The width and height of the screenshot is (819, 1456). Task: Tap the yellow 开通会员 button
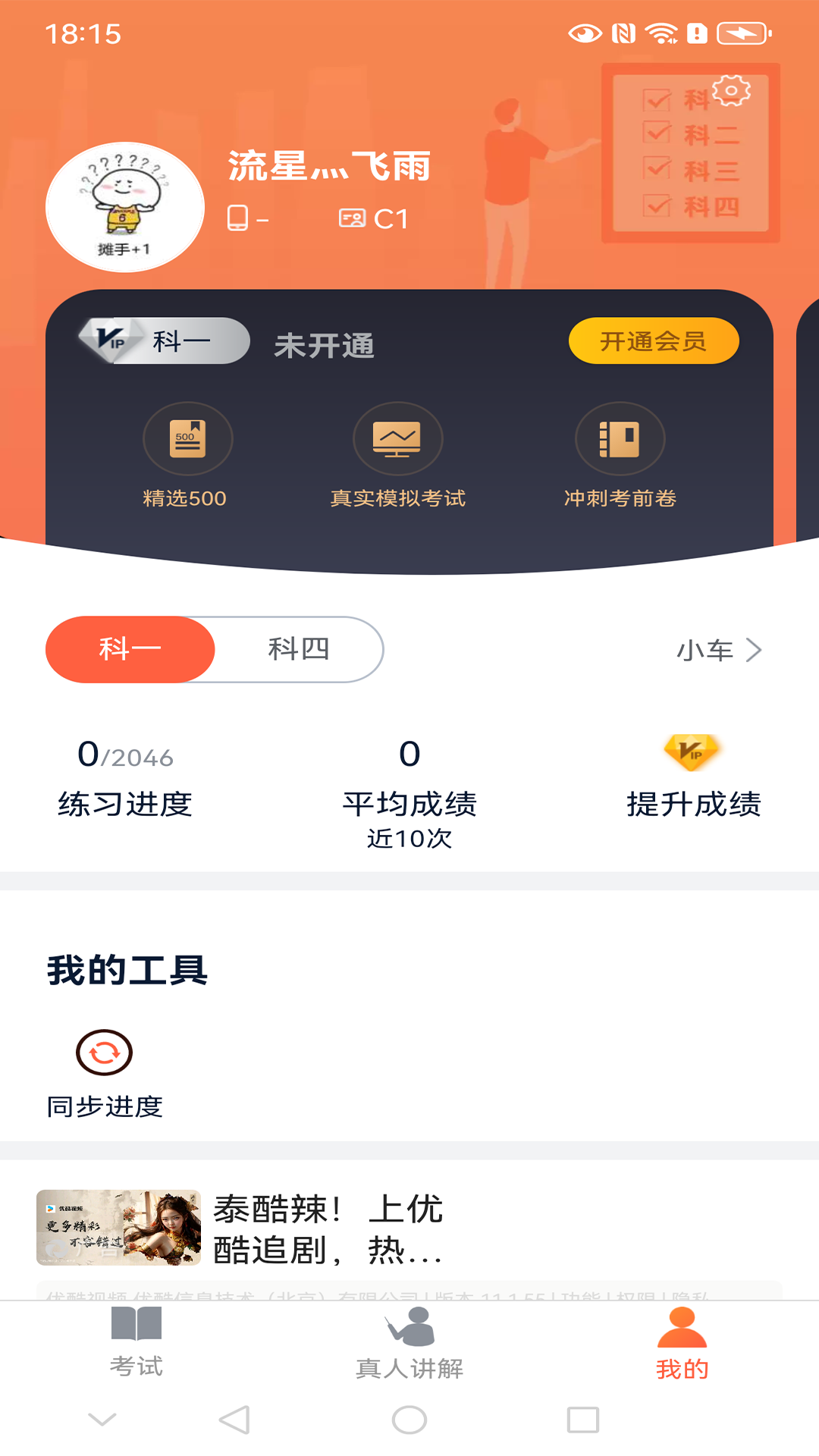[654, 341]
